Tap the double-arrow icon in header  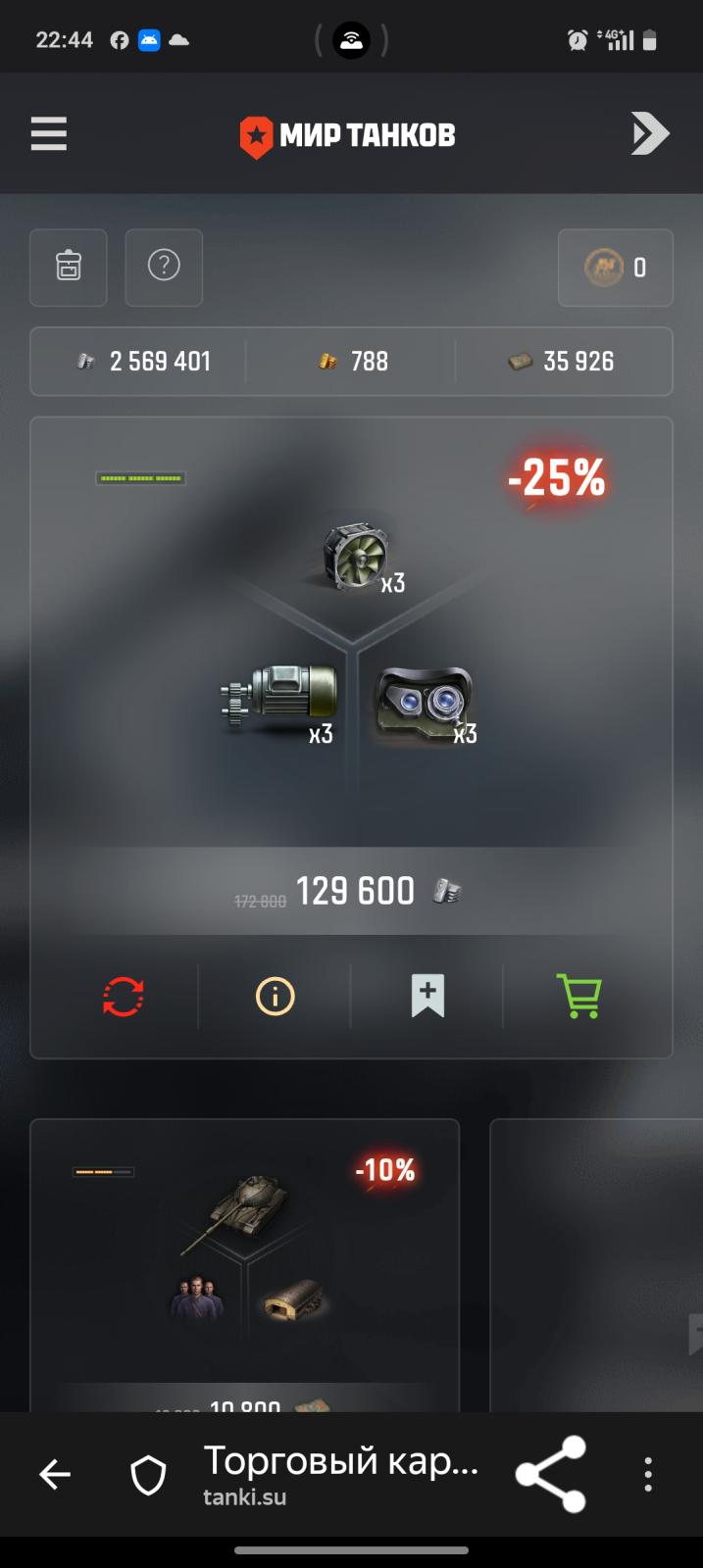(649, 133)
